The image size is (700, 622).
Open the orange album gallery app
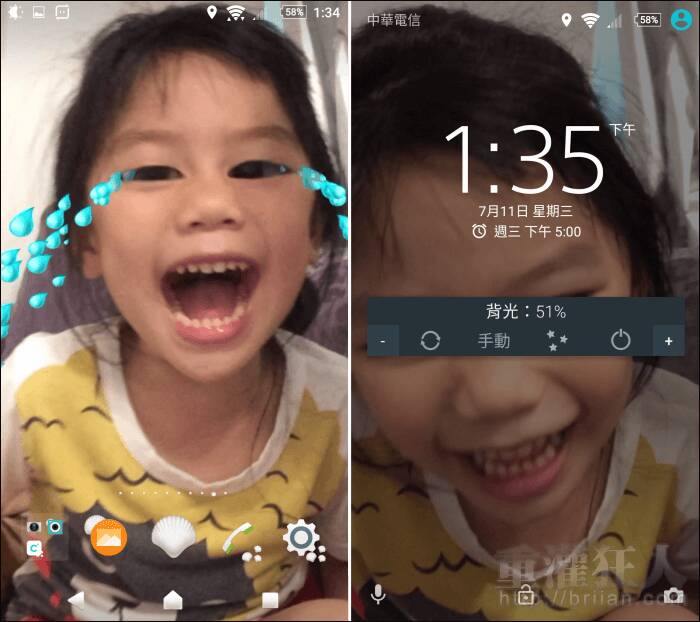coord(108,539)
